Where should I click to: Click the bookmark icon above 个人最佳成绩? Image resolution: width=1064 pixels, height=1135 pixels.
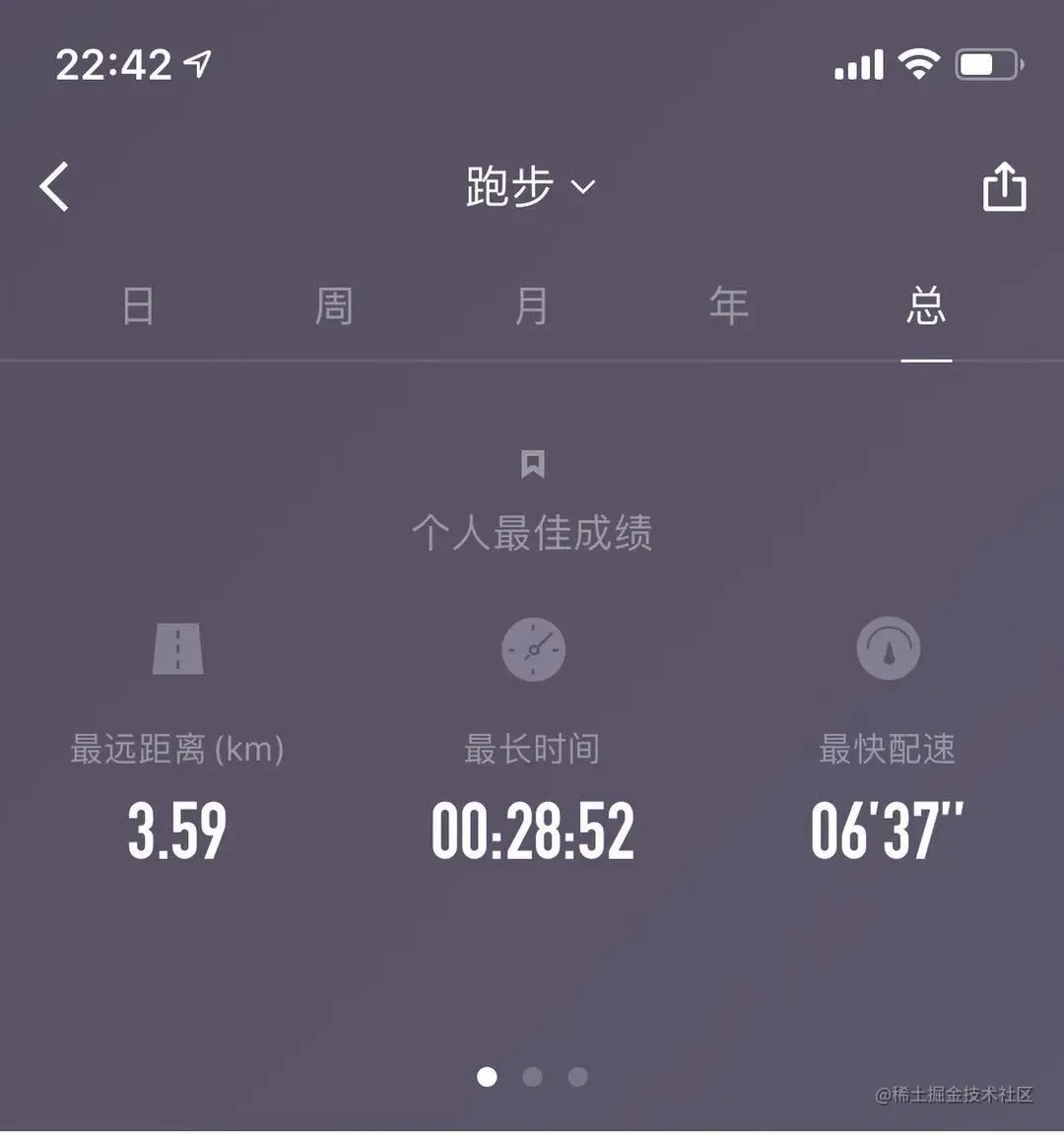tap(533, 464)
